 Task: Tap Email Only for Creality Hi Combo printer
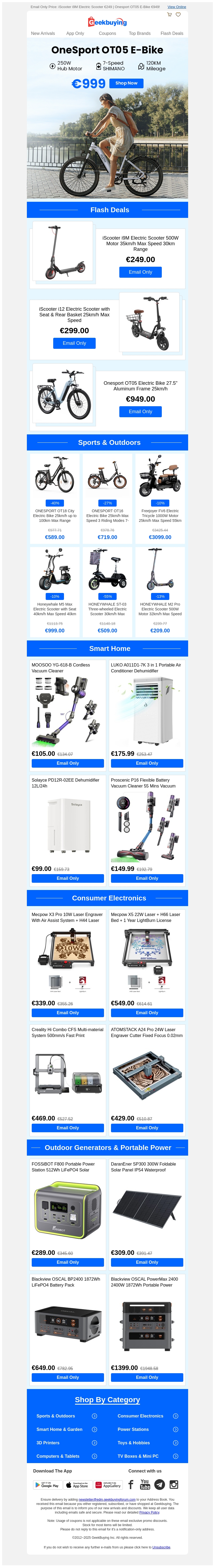point(68,1128)
